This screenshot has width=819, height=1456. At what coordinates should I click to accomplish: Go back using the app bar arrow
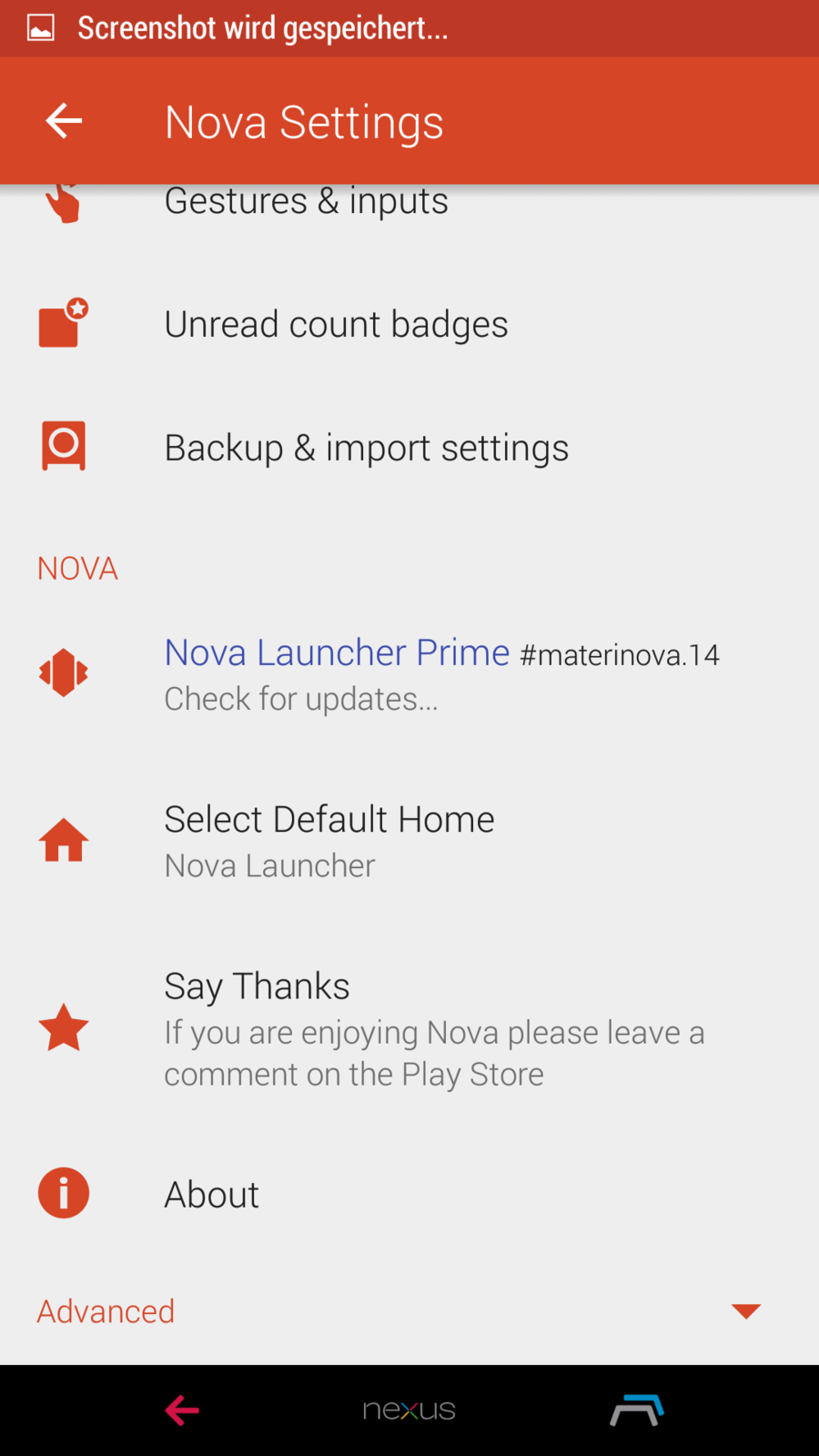point(64,121)
